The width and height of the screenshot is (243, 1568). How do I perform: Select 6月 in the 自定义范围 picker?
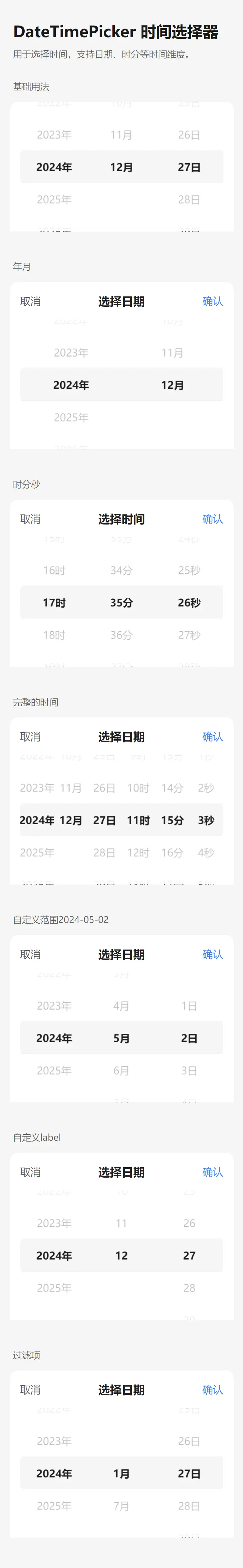pos(121,1071)
